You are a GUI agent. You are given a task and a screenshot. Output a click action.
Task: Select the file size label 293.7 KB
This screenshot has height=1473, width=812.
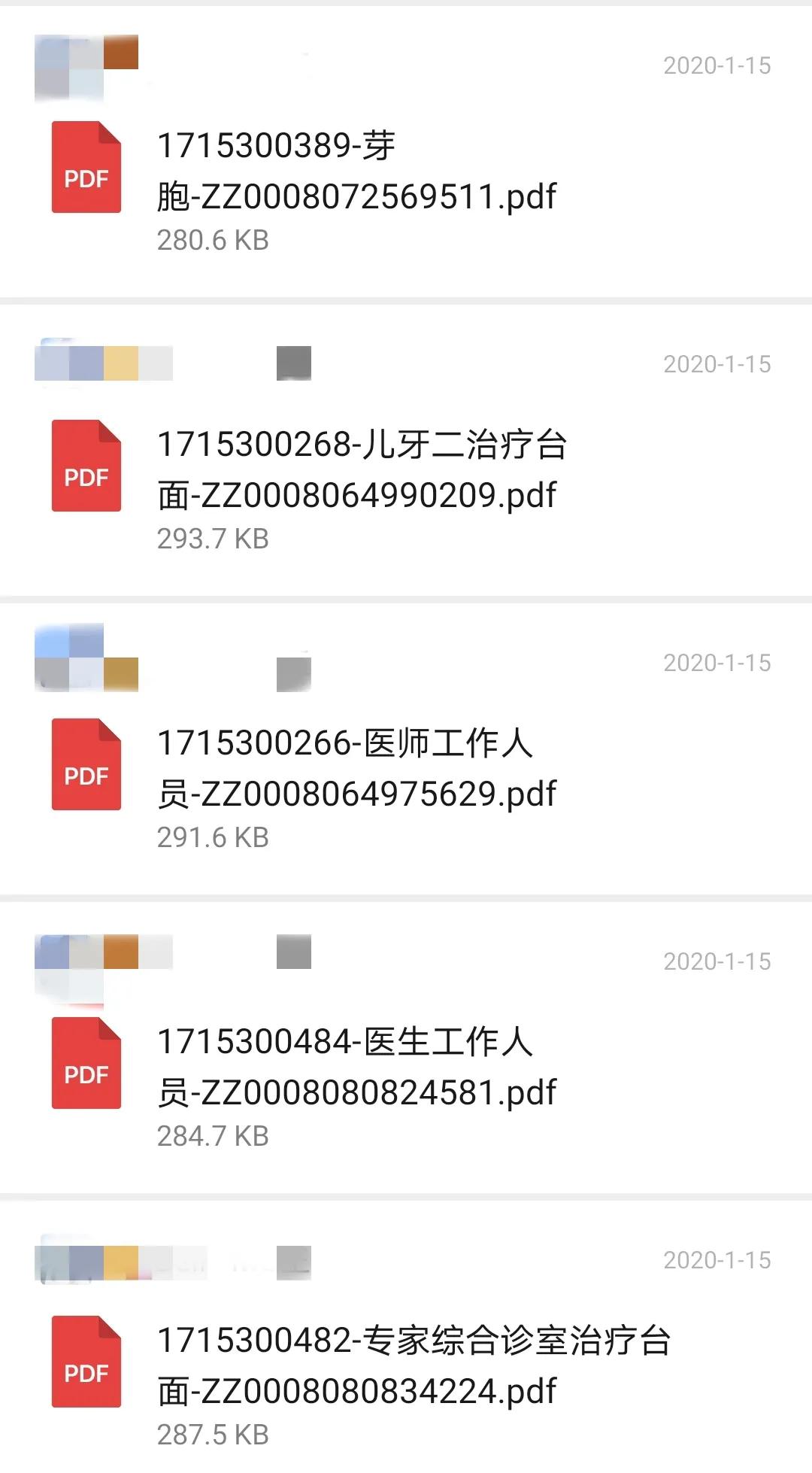click(x=214, y=538)
